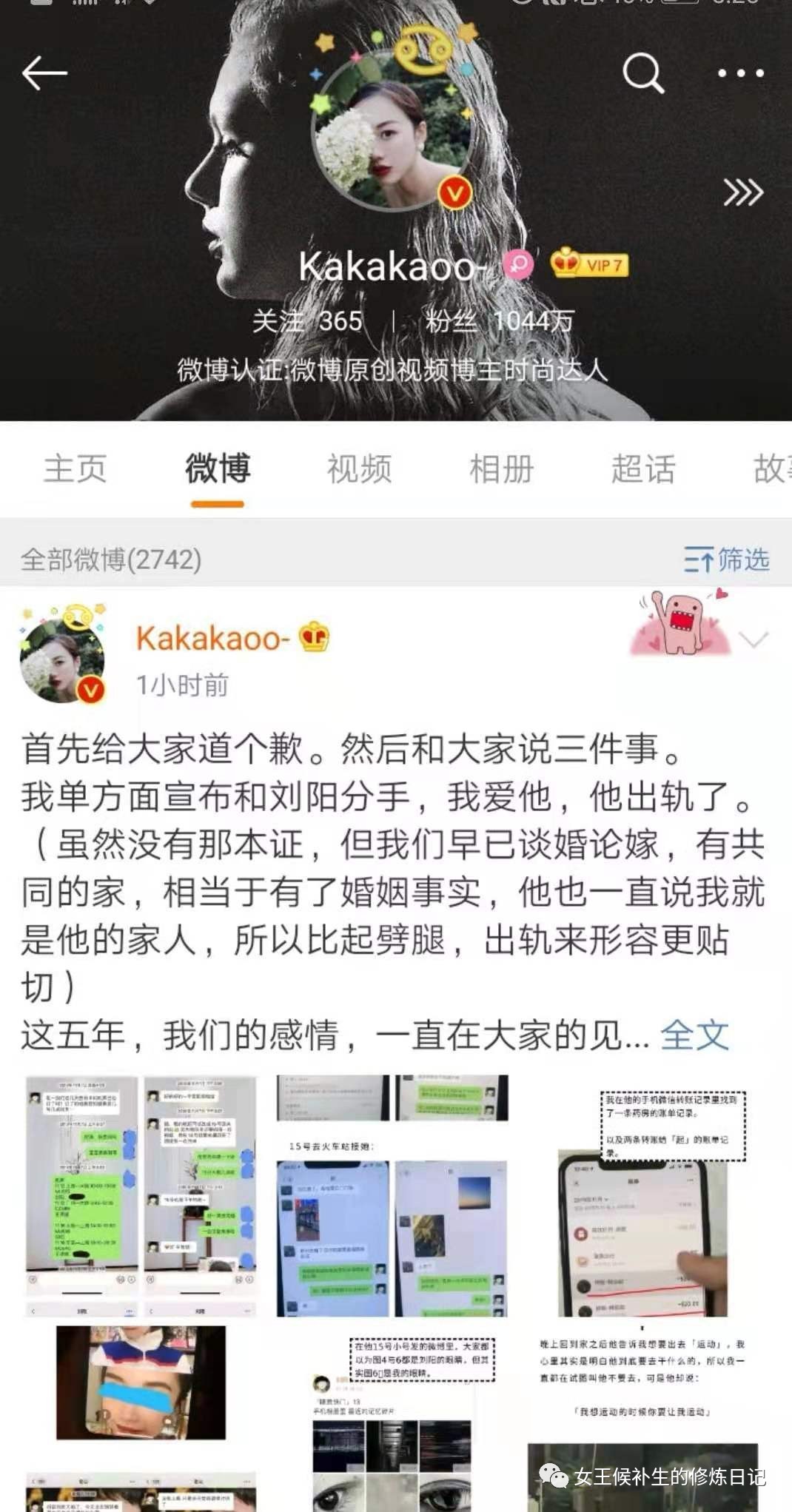Switch to the 视频 tab
The width and height of the screenshot is (792, 1512).
[359, 468]
